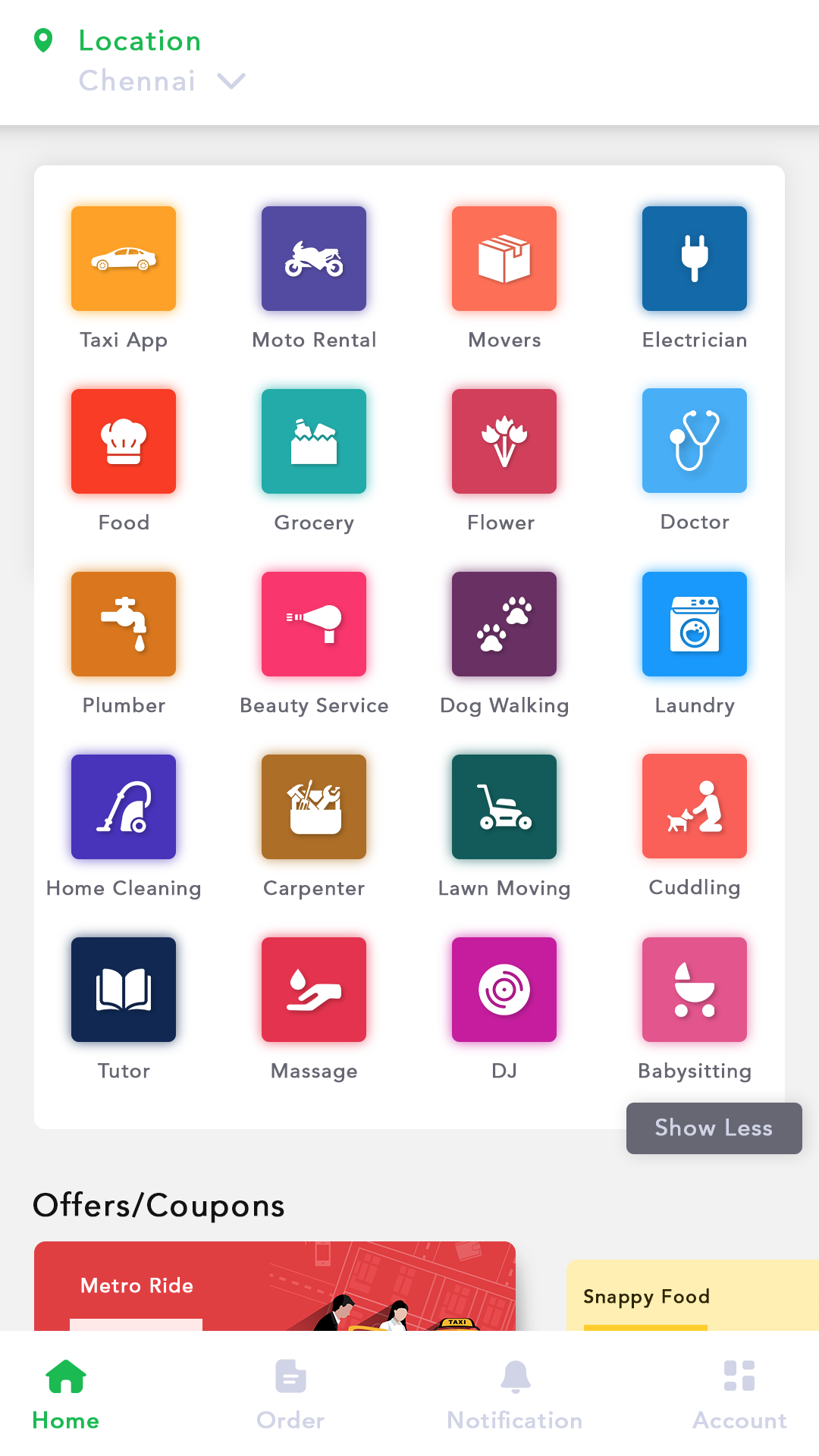Image resolution: width=819 pixels, height=1456 pixels.
Task: Choose the Movers service
Action: (504, 259)
